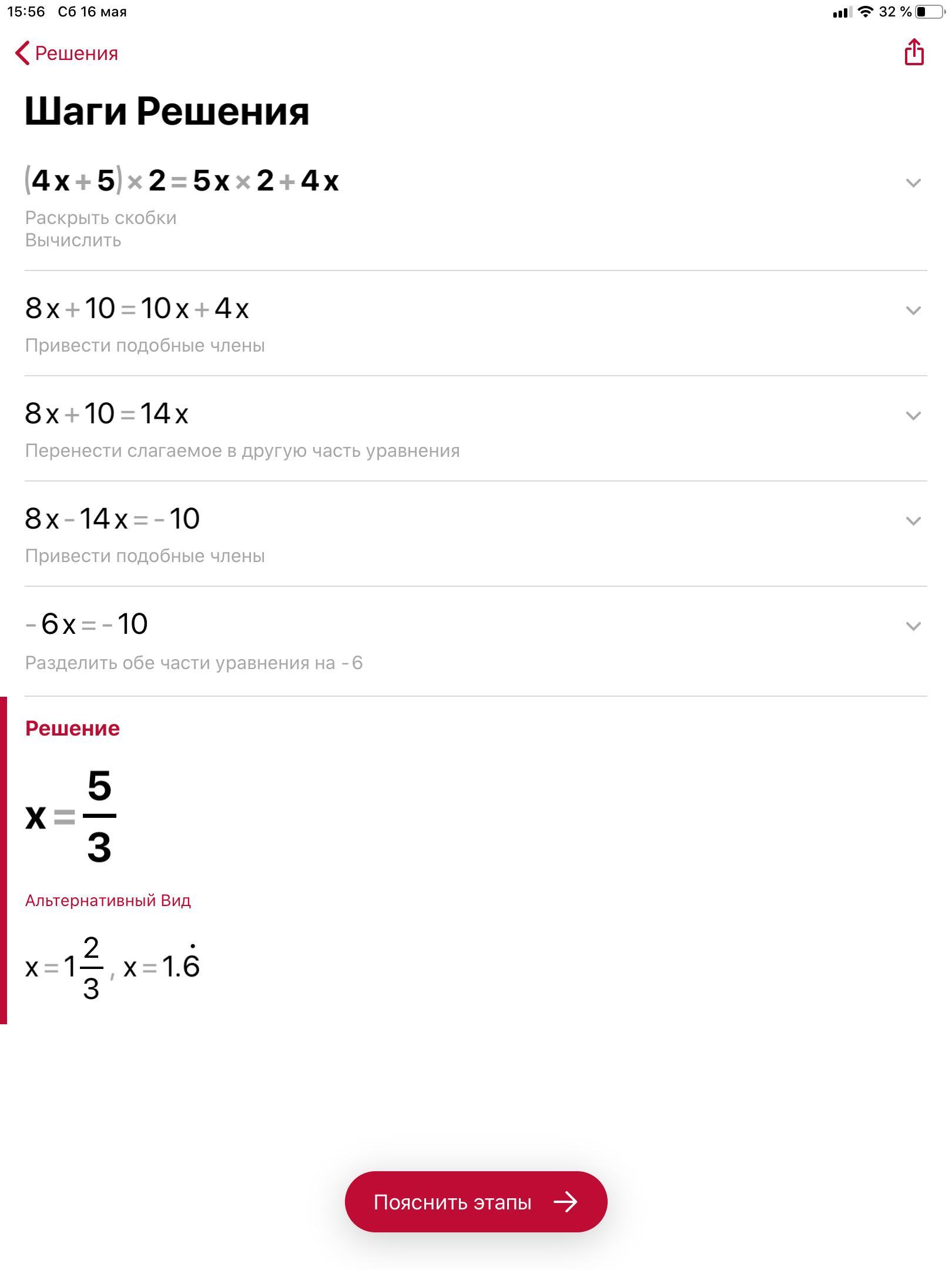Expand the Раскрыть скобки step
Image resolution: width=952 pixels, height=1270 pixels.
913,183
